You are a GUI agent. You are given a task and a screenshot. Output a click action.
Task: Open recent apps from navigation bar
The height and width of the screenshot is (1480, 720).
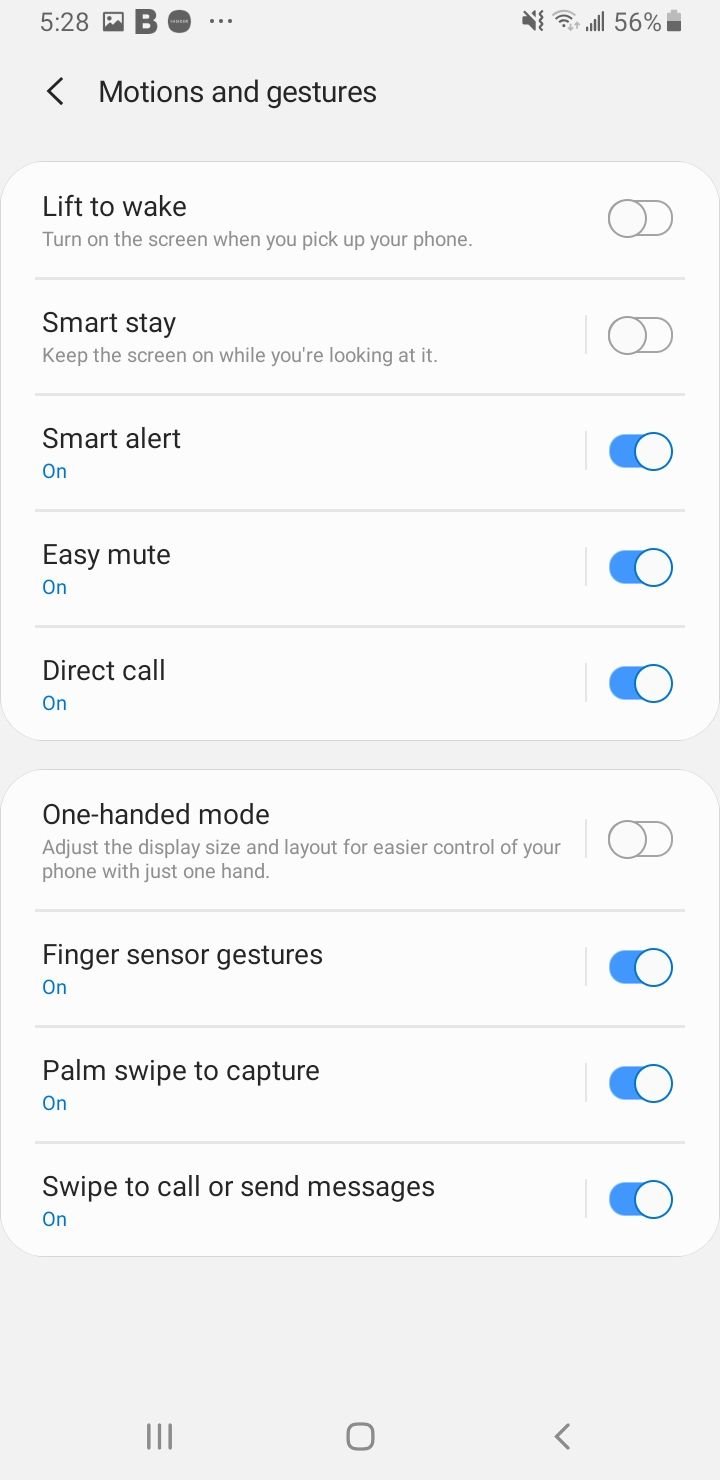pos(159,1437)
